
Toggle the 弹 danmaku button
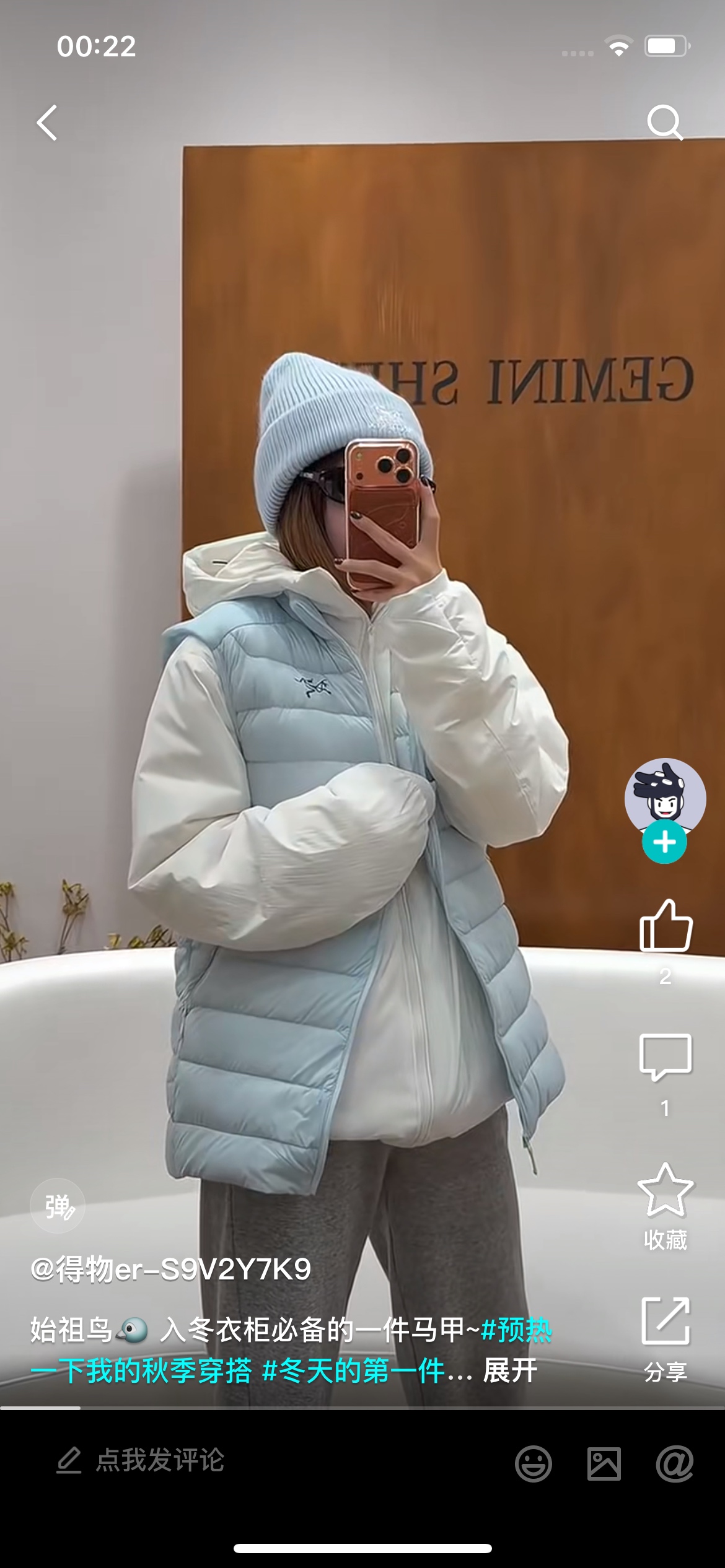click(x=58, y=1206)
